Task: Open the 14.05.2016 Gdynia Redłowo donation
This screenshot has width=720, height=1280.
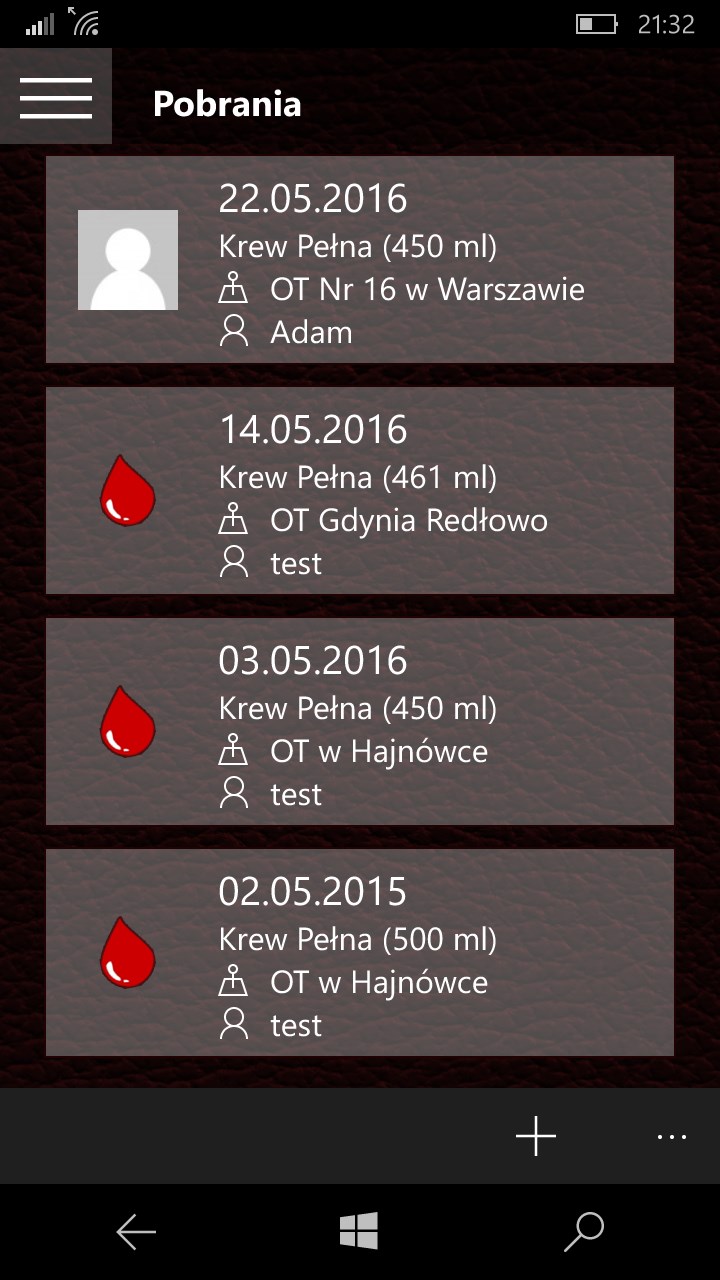Action: 360,491
